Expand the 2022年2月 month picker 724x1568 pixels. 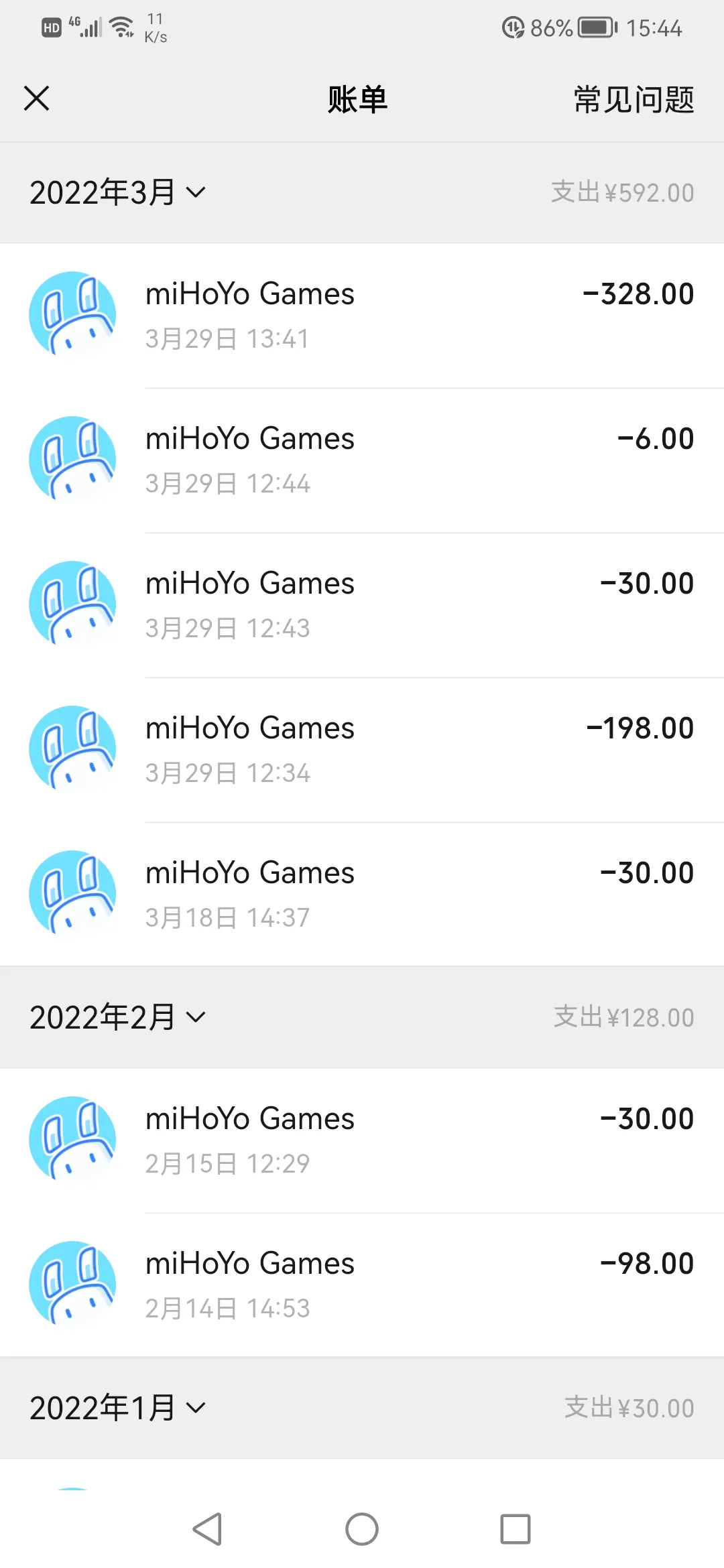click(x=117, y=1017)
